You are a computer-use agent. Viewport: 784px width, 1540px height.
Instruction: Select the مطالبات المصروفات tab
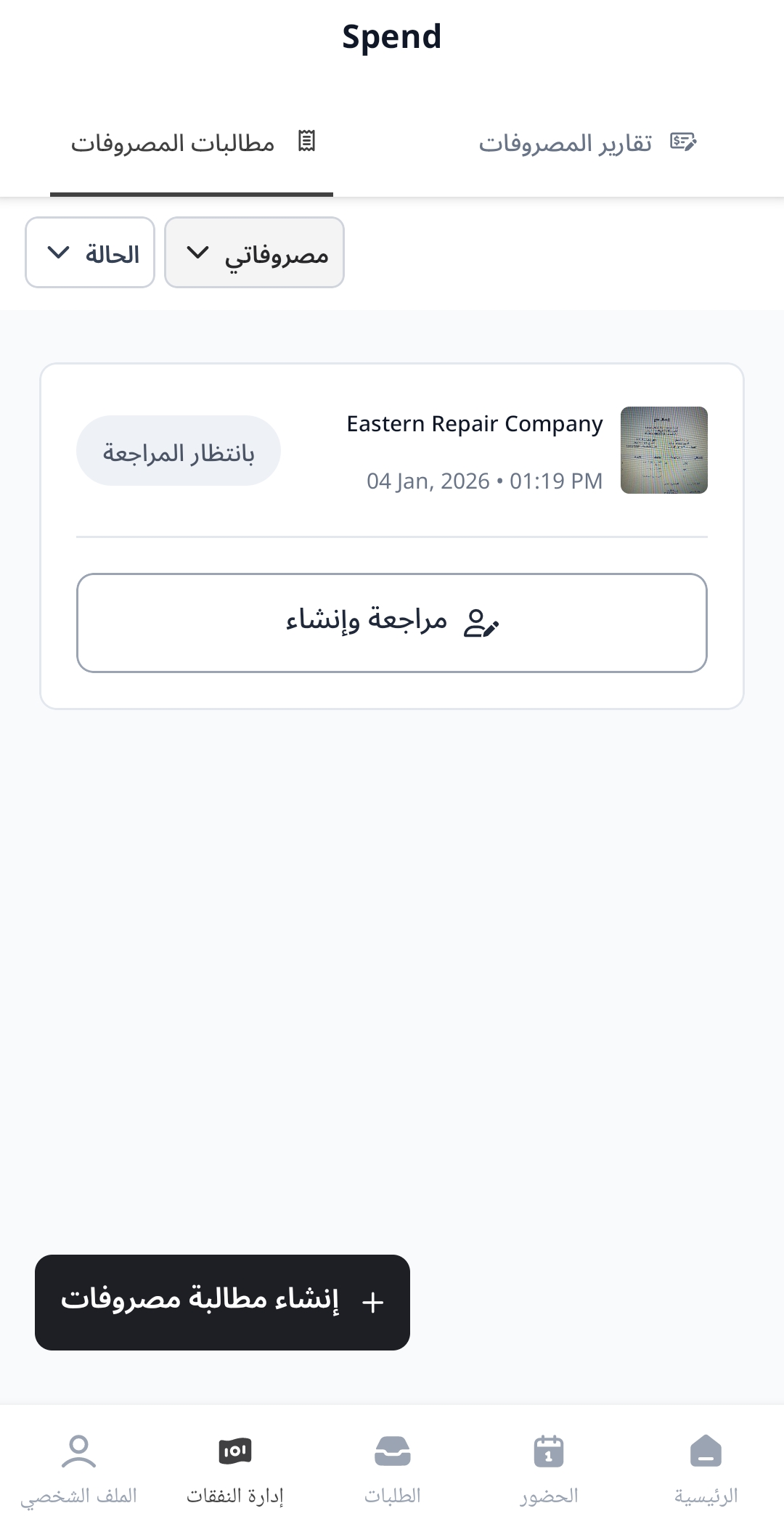[x=192, y=143]
